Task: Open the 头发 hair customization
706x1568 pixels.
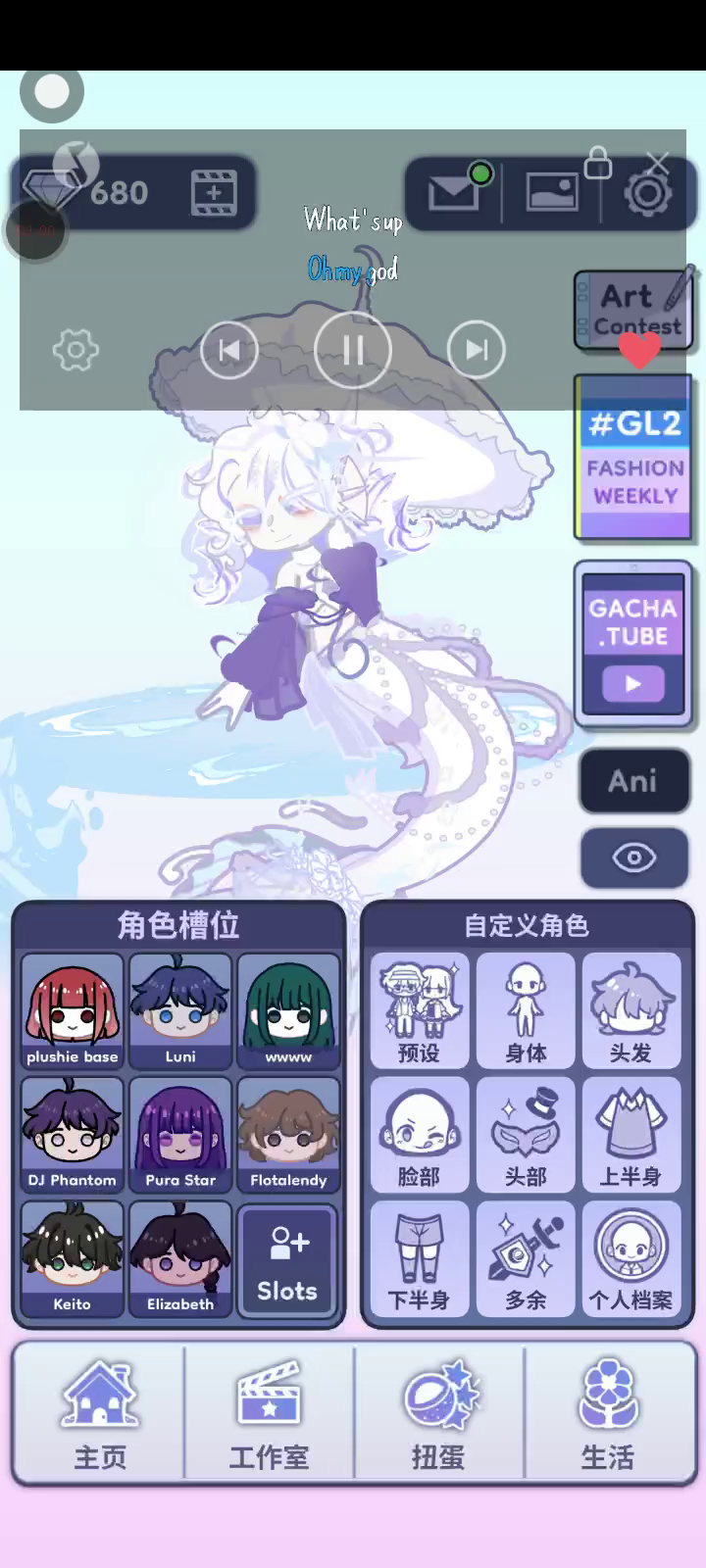Action: click(631, 1010)
